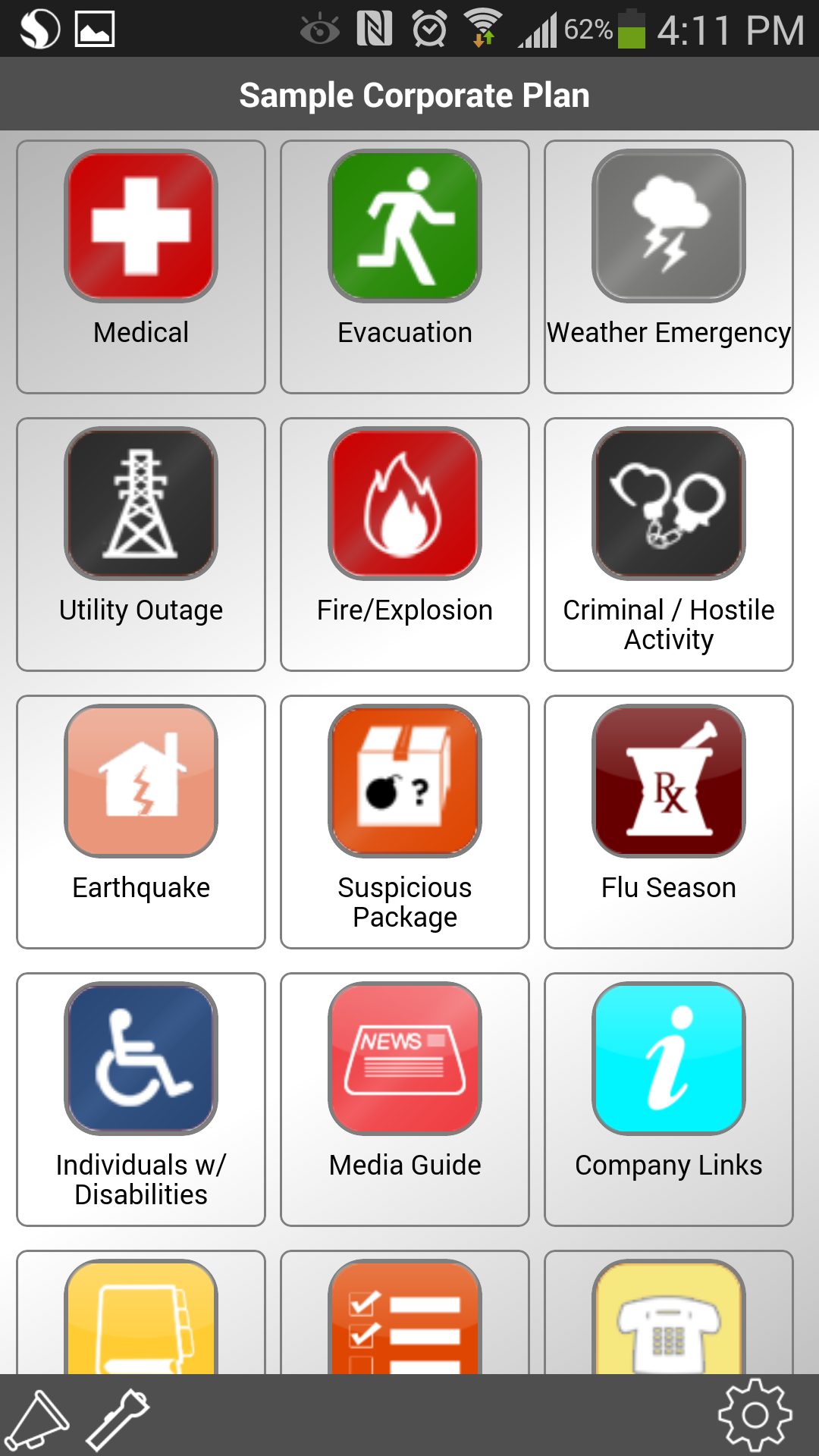The image size is (819, 1456).
Task: Select the Individuals w/ Disabilities wheelchair icon
Action: 141,1058
